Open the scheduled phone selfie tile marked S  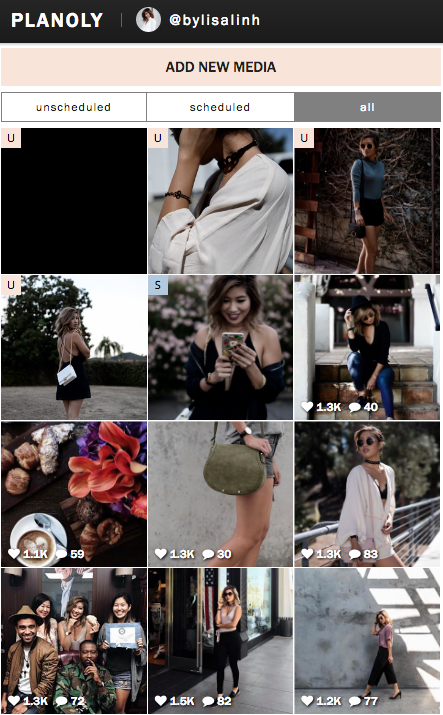pyautogui.click(x=220, y=347)
